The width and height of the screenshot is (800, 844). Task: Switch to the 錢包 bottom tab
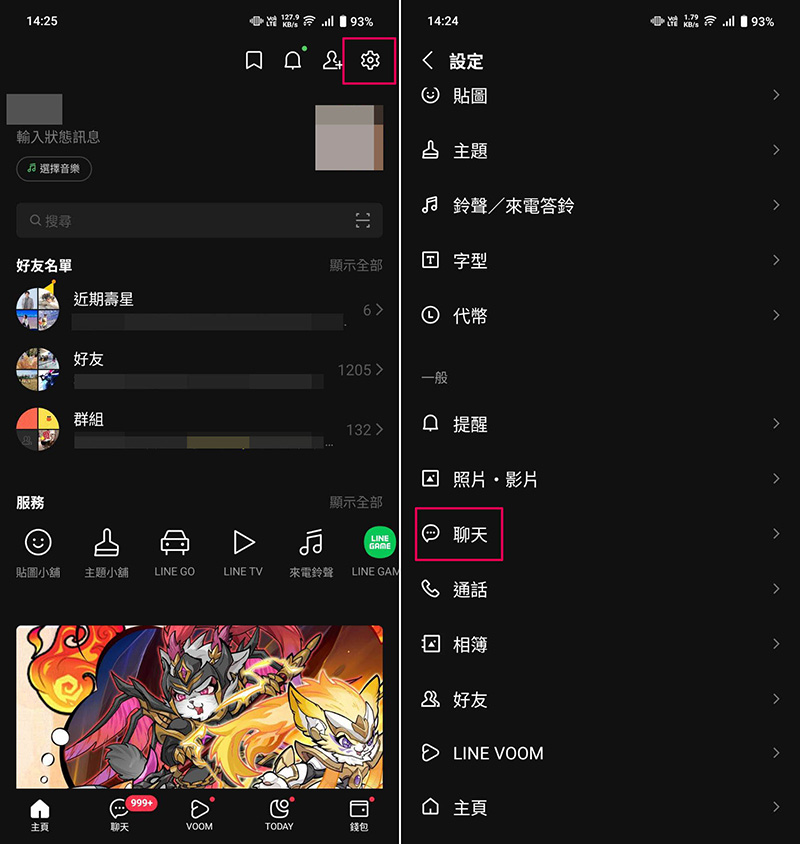[x=359, y=814]
